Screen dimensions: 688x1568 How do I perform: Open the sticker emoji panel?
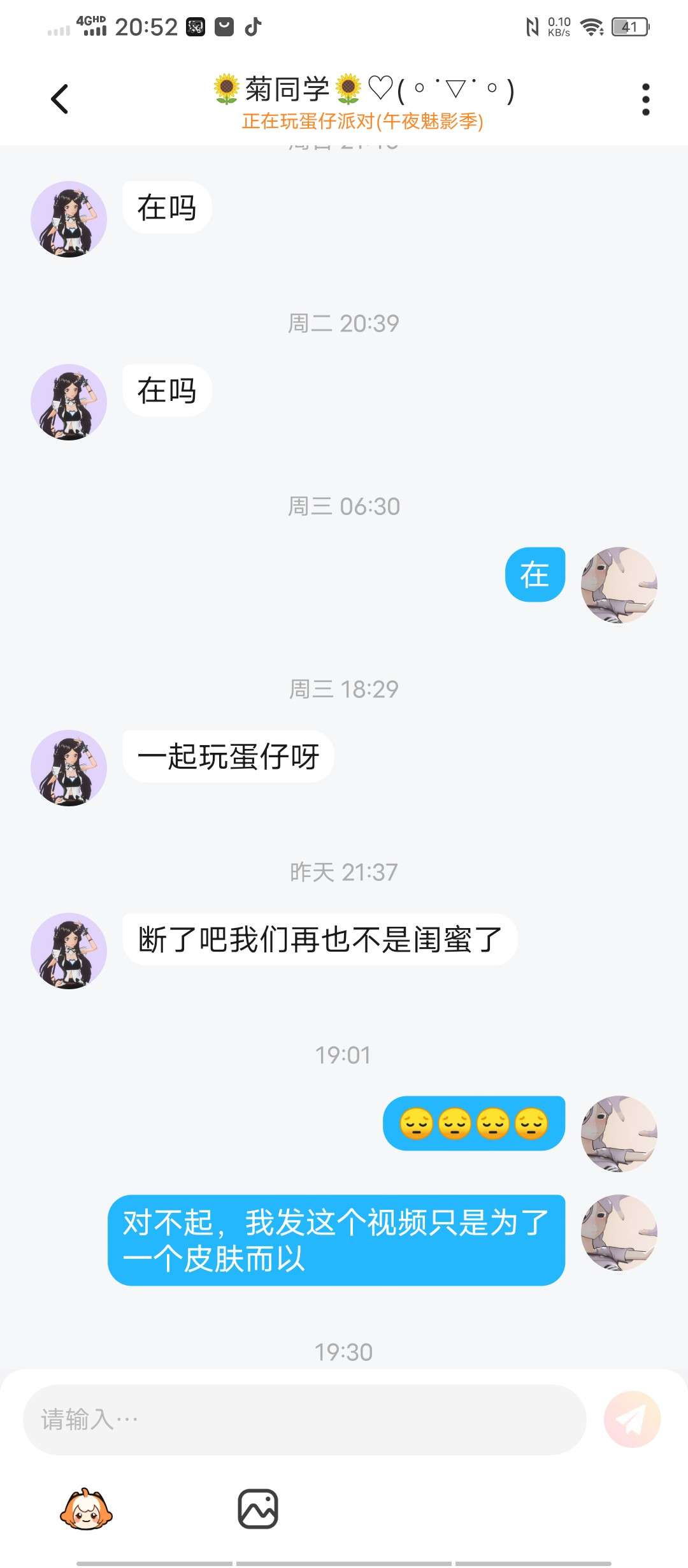tap(86, 1509)
